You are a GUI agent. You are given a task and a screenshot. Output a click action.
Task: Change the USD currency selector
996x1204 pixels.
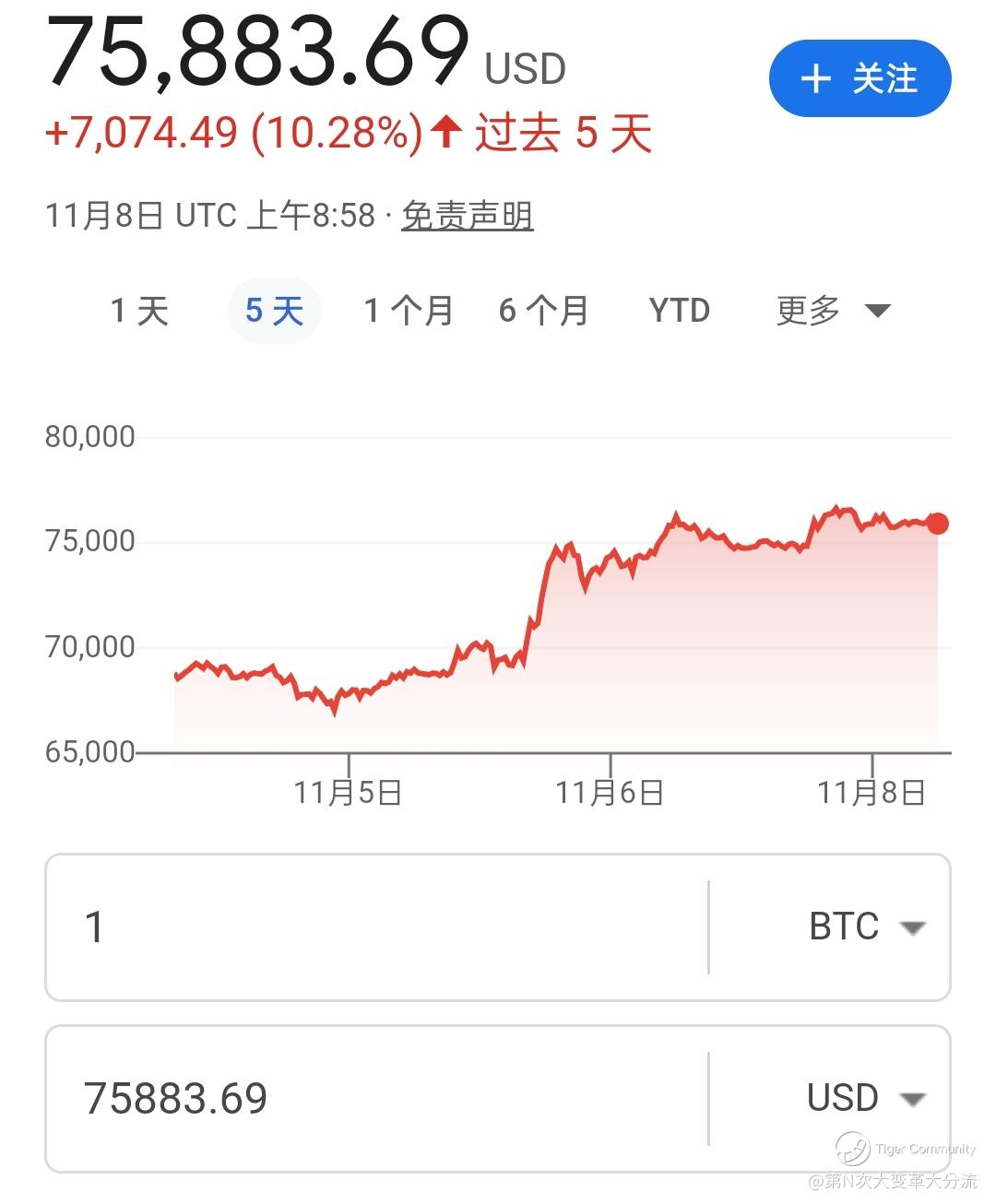point(865,1098)
